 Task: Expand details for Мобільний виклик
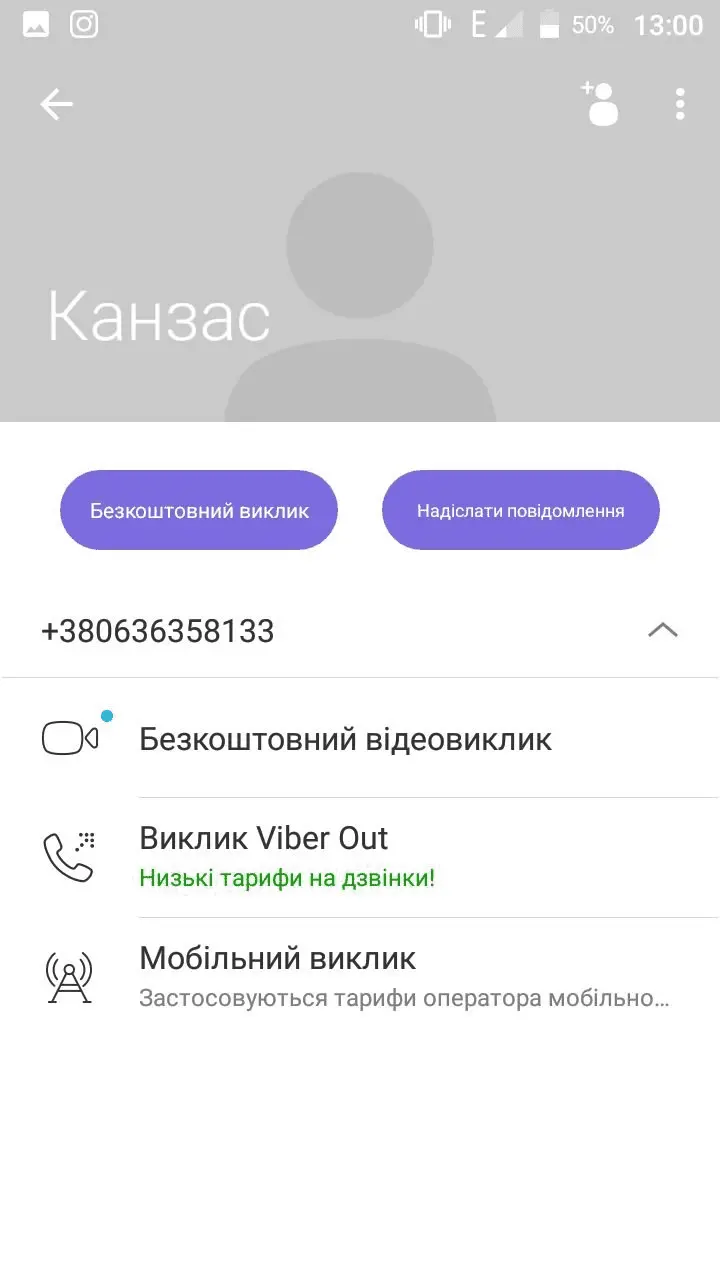[404, 996]
